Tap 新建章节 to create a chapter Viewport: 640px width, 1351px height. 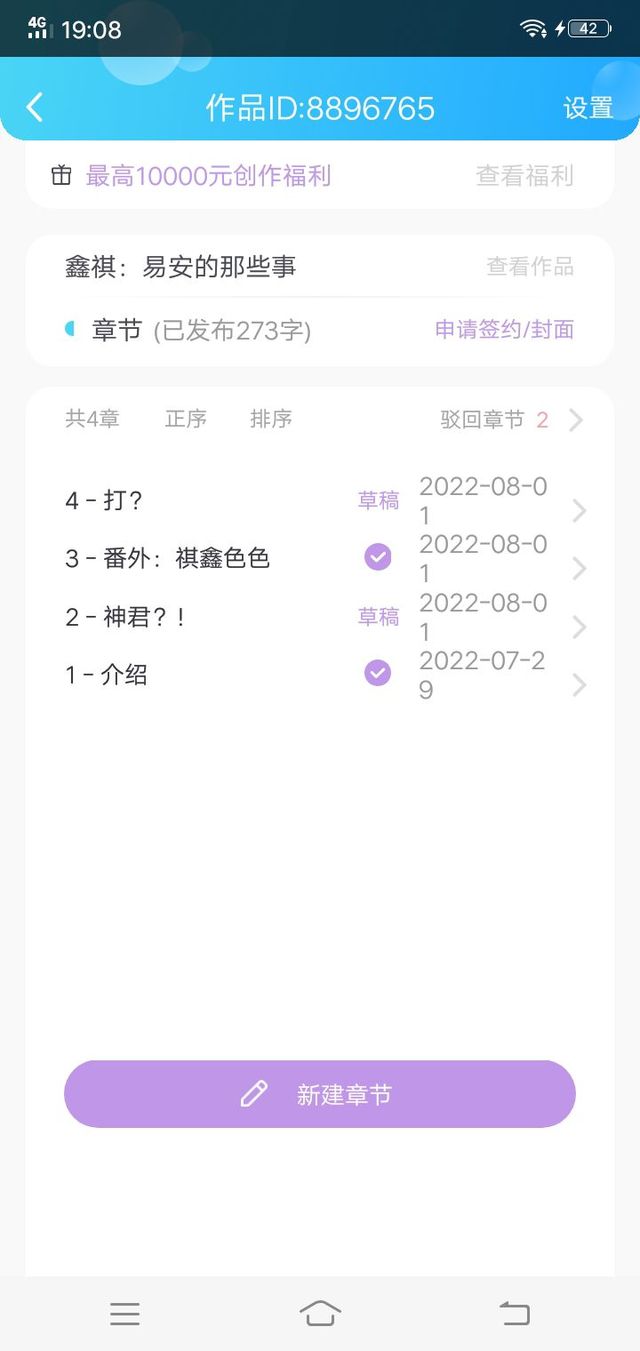pyautogui.click(x=320, y=1094)
